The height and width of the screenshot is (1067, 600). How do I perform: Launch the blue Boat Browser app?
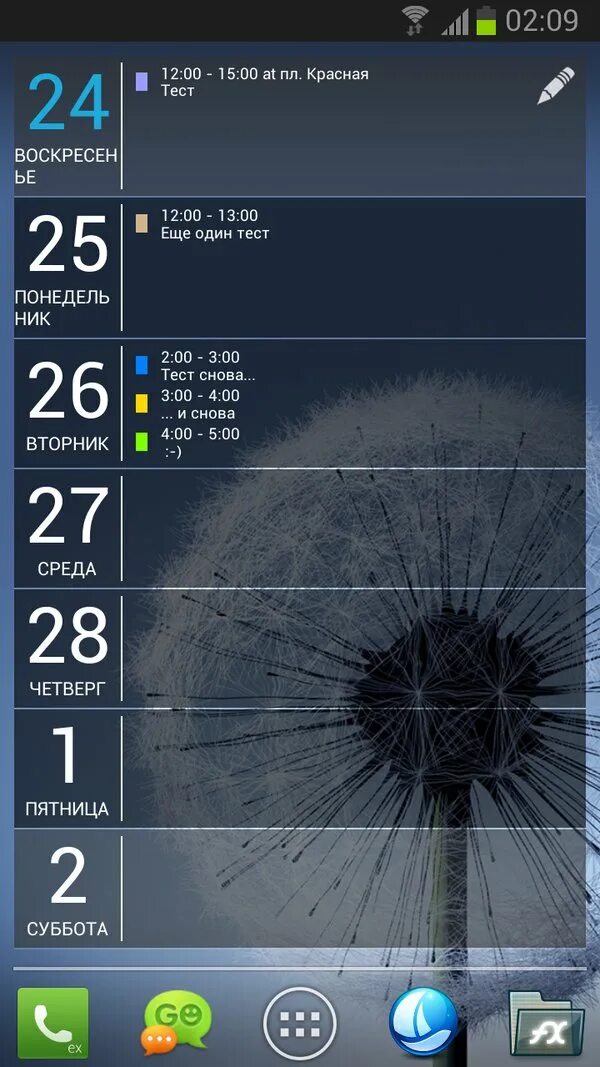point(423,1022)
